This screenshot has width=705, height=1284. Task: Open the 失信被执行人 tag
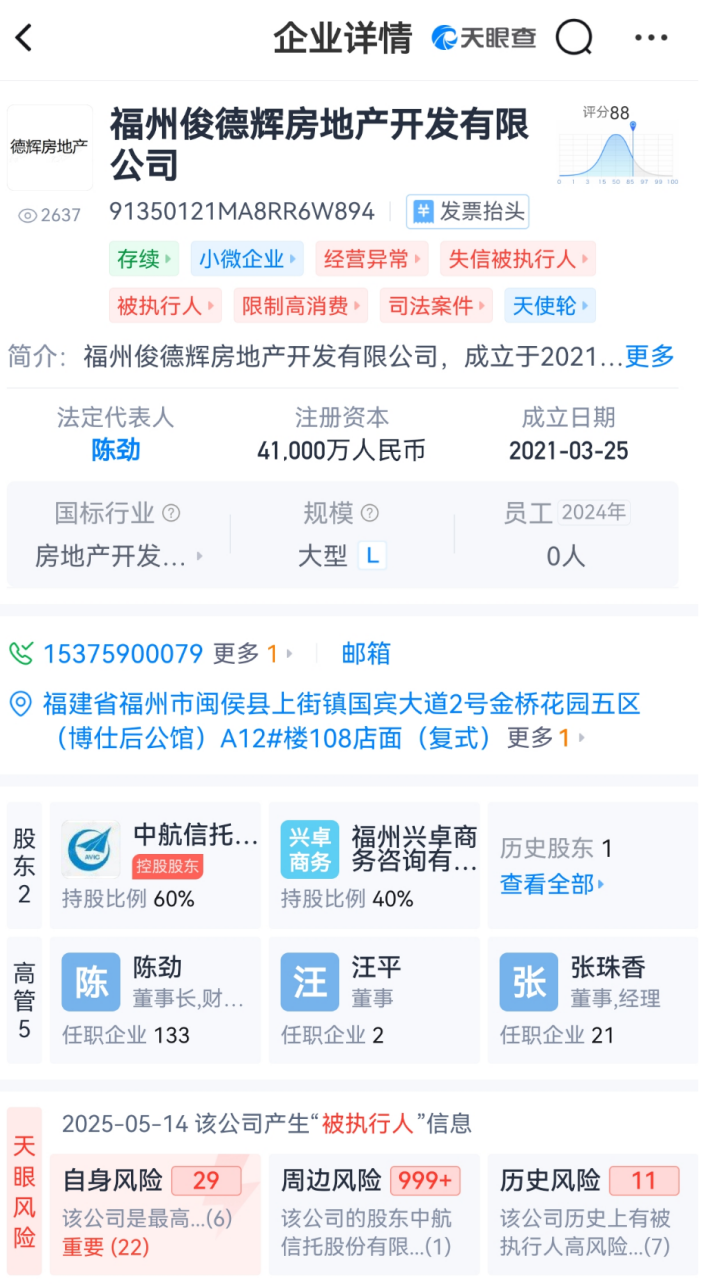point(517,259)
